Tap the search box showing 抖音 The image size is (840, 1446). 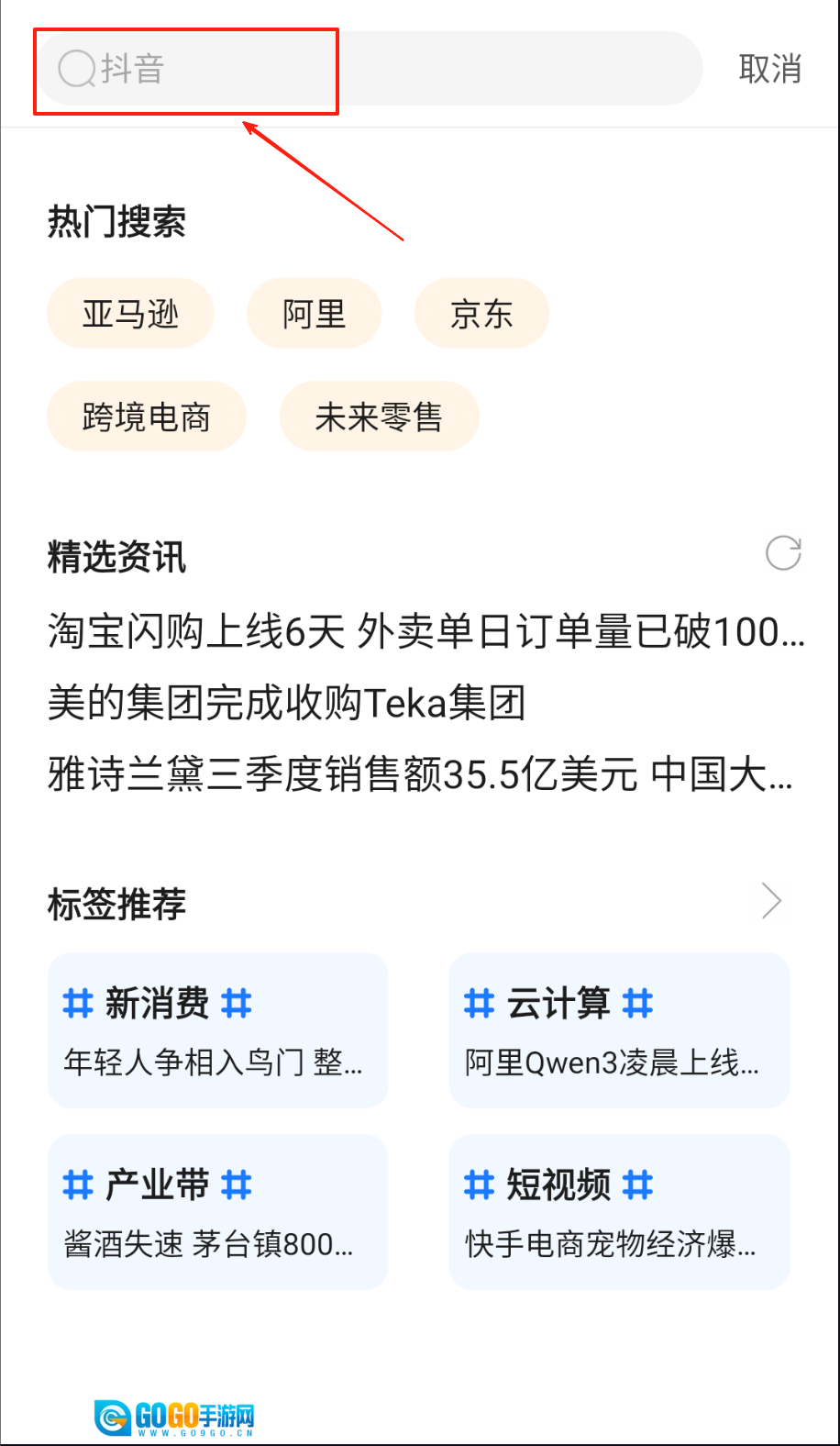coord(367,69)
